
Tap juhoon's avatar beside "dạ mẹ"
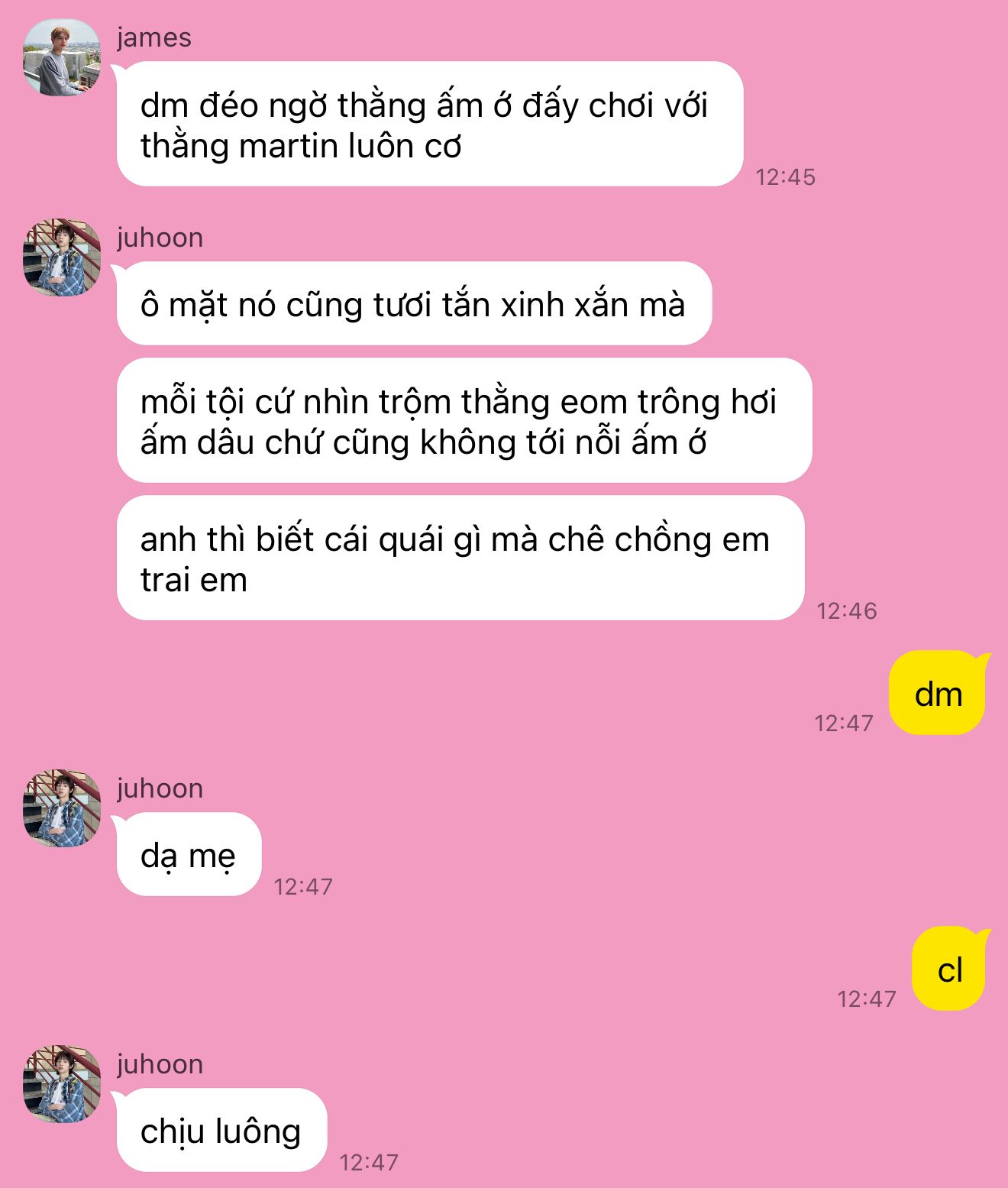point(62,808)
